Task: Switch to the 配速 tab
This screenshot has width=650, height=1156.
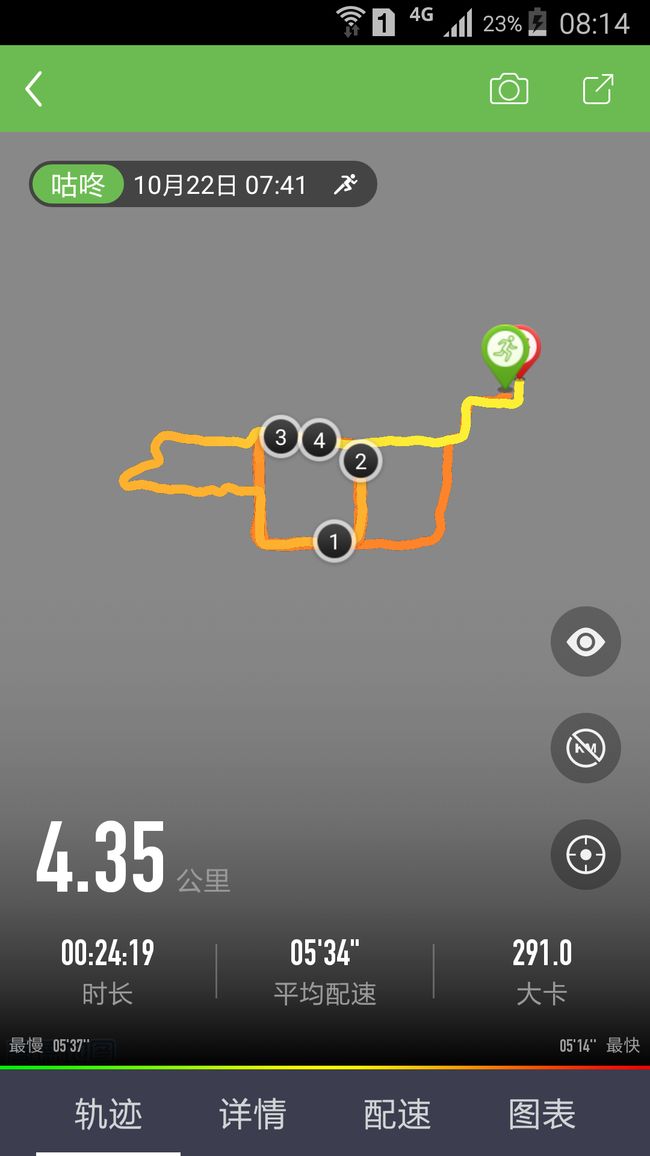Action: (397, 1114)
